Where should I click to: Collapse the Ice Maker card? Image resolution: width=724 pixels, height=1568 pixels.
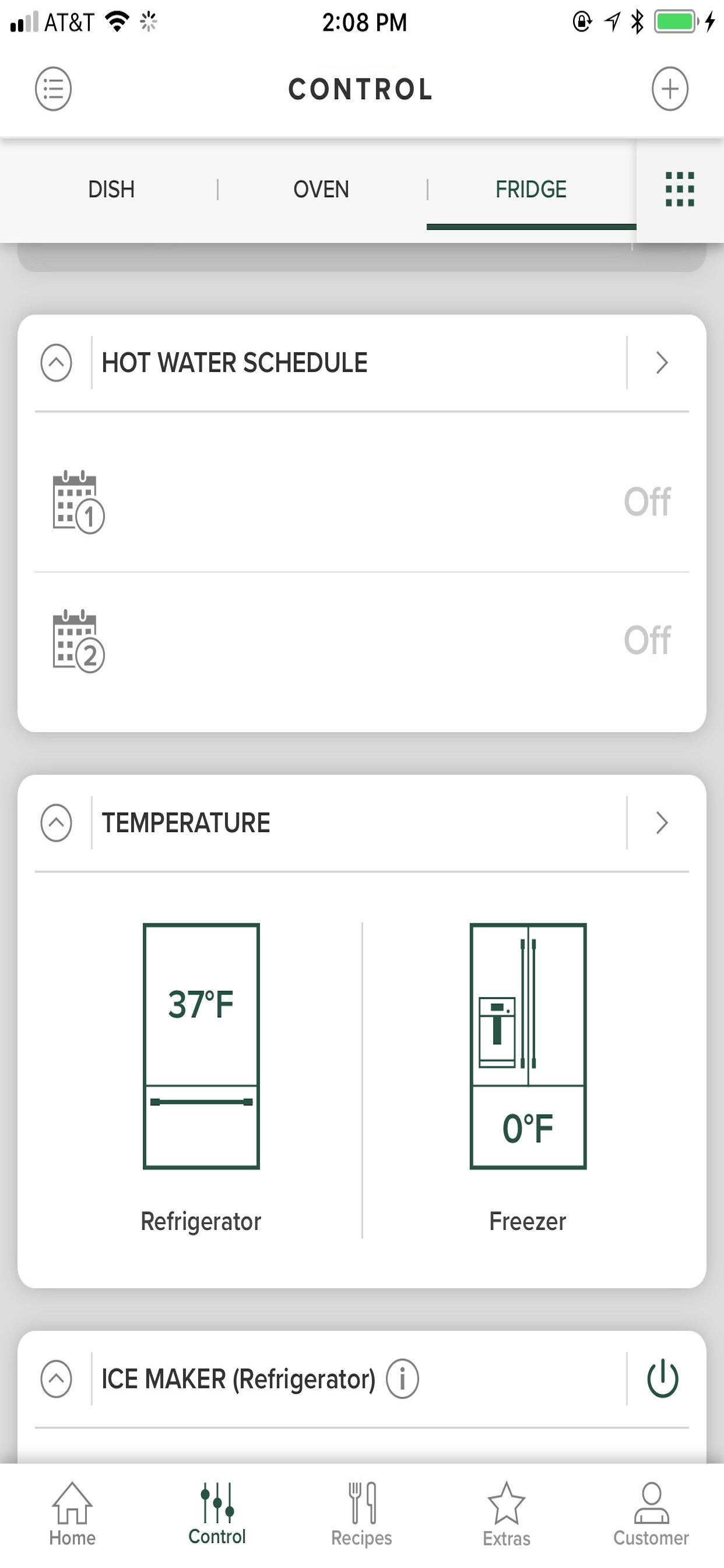tap(56, 1378)
